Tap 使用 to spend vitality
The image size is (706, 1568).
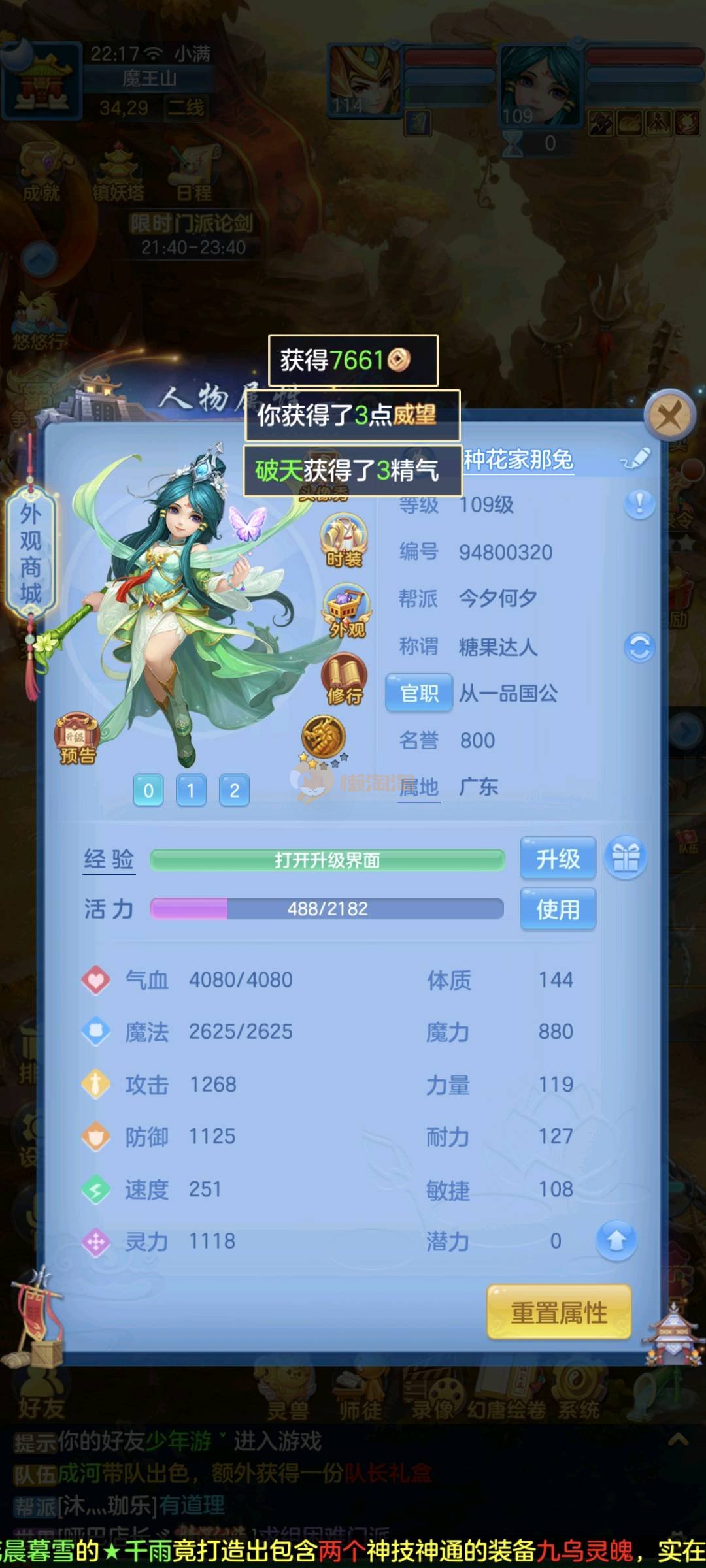point(558,909)
